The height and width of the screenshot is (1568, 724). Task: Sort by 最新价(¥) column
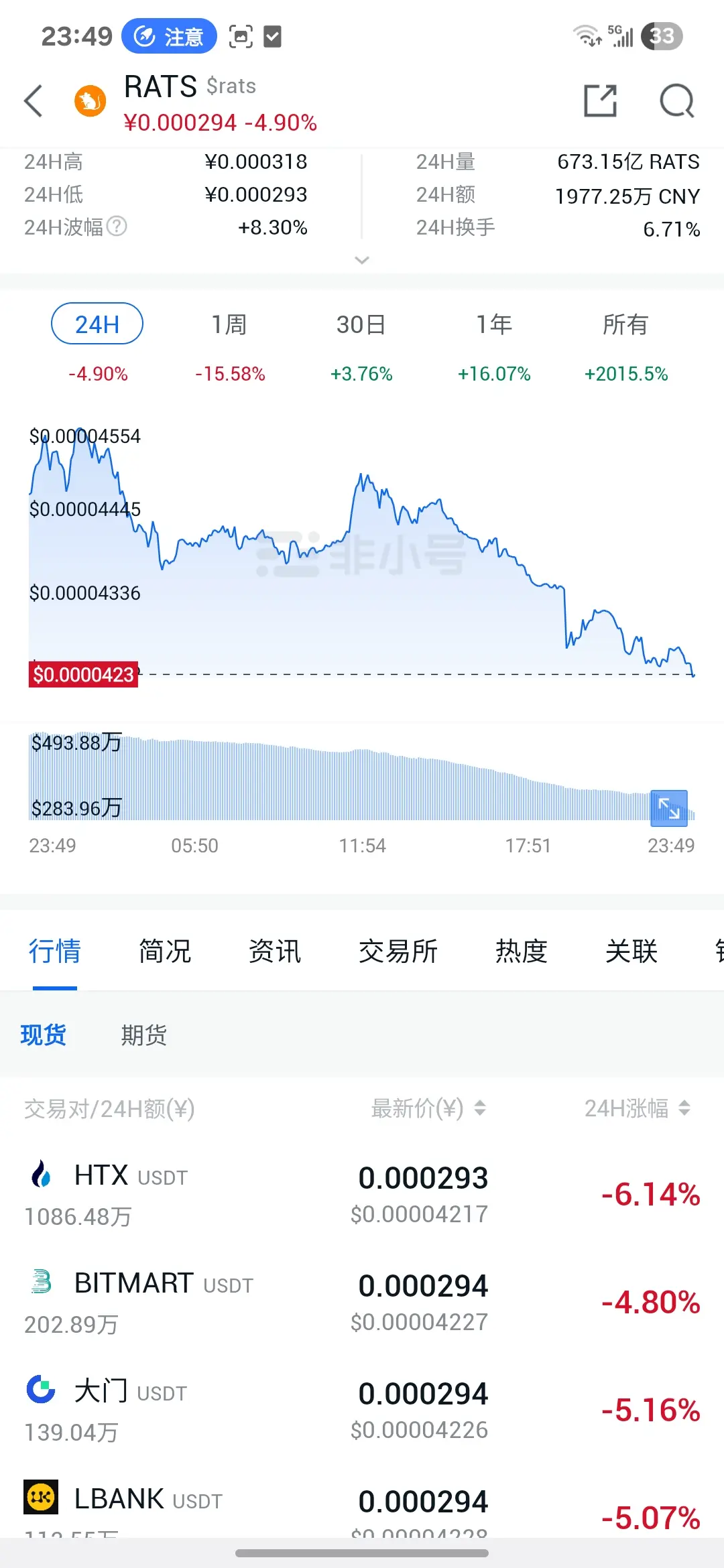click(428, 1108)
